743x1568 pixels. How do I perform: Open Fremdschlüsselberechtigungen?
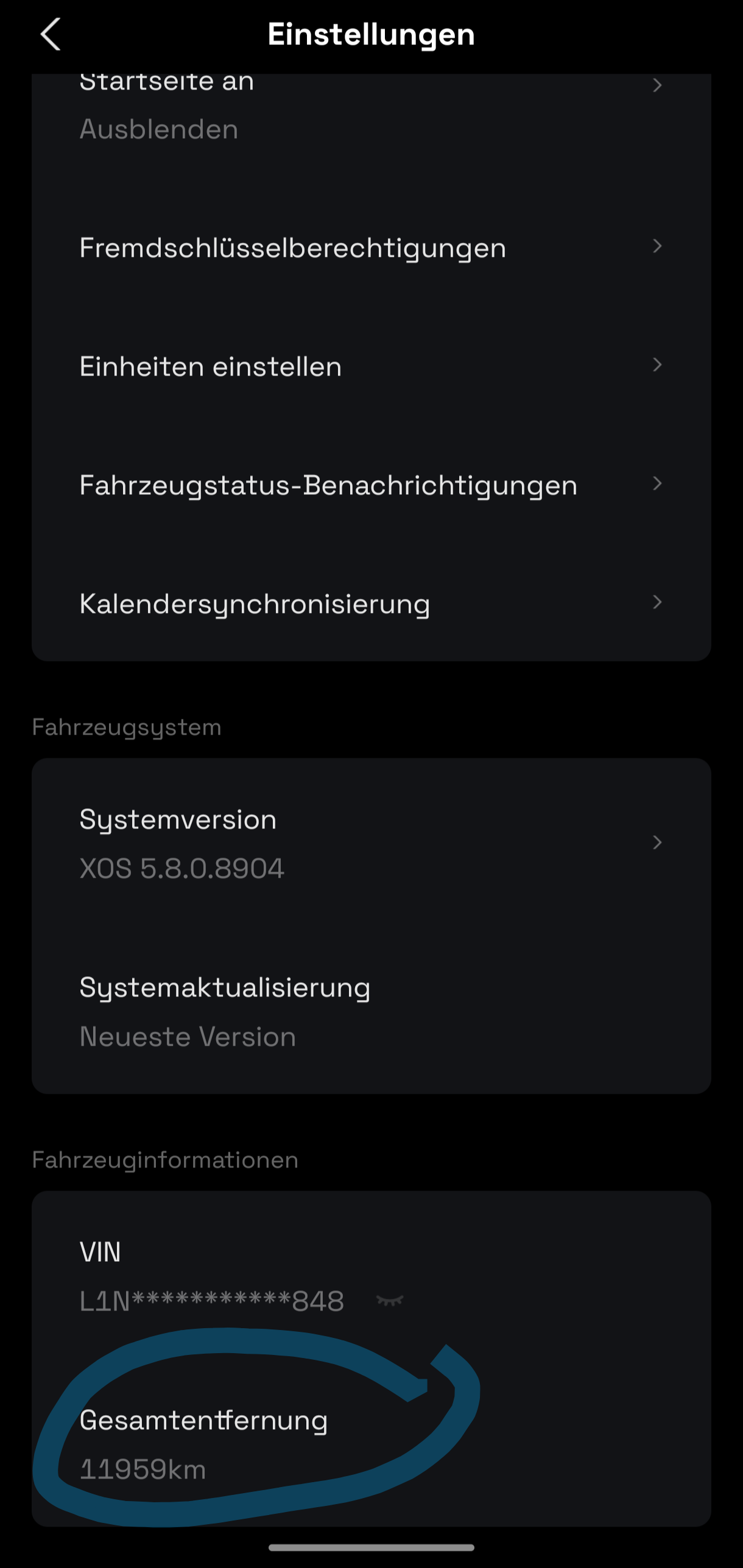(370, 247)
